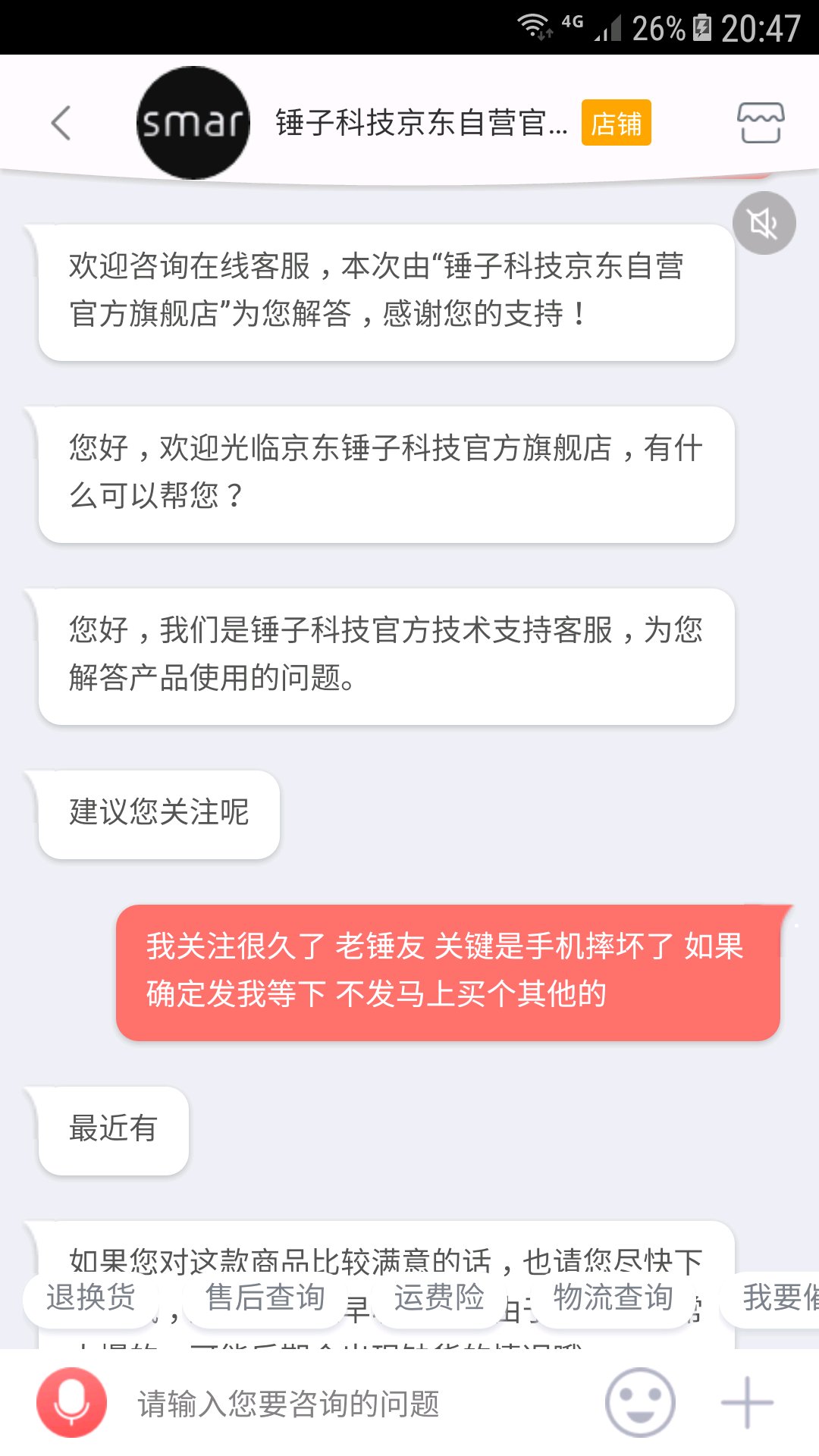This screenshot has width=819, height=1456.
Task: Select the 售后查询 quick chip
Action: pyautogui.click(x=265, y=1298)
